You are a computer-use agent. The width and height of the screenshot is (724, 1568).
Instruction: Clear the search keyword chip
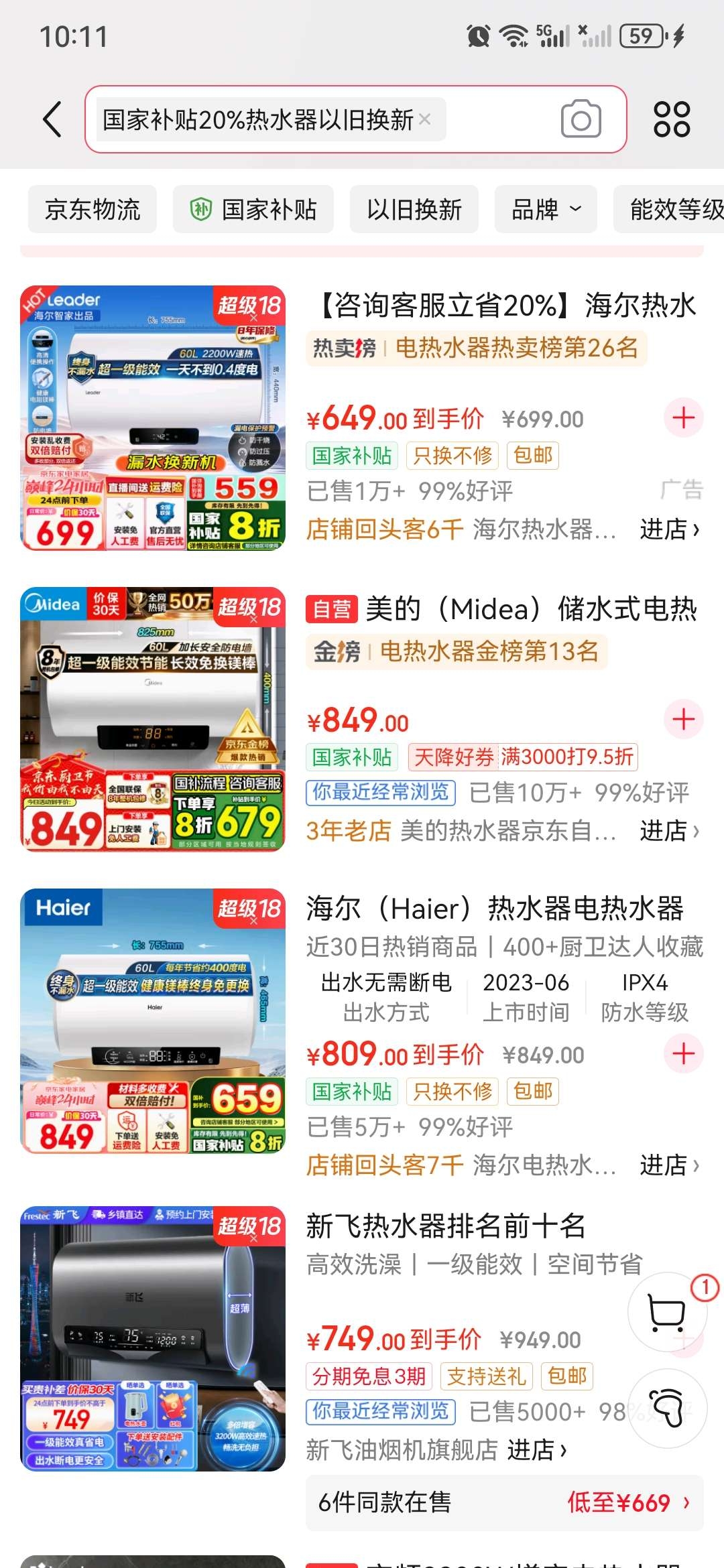click(424, 119)
